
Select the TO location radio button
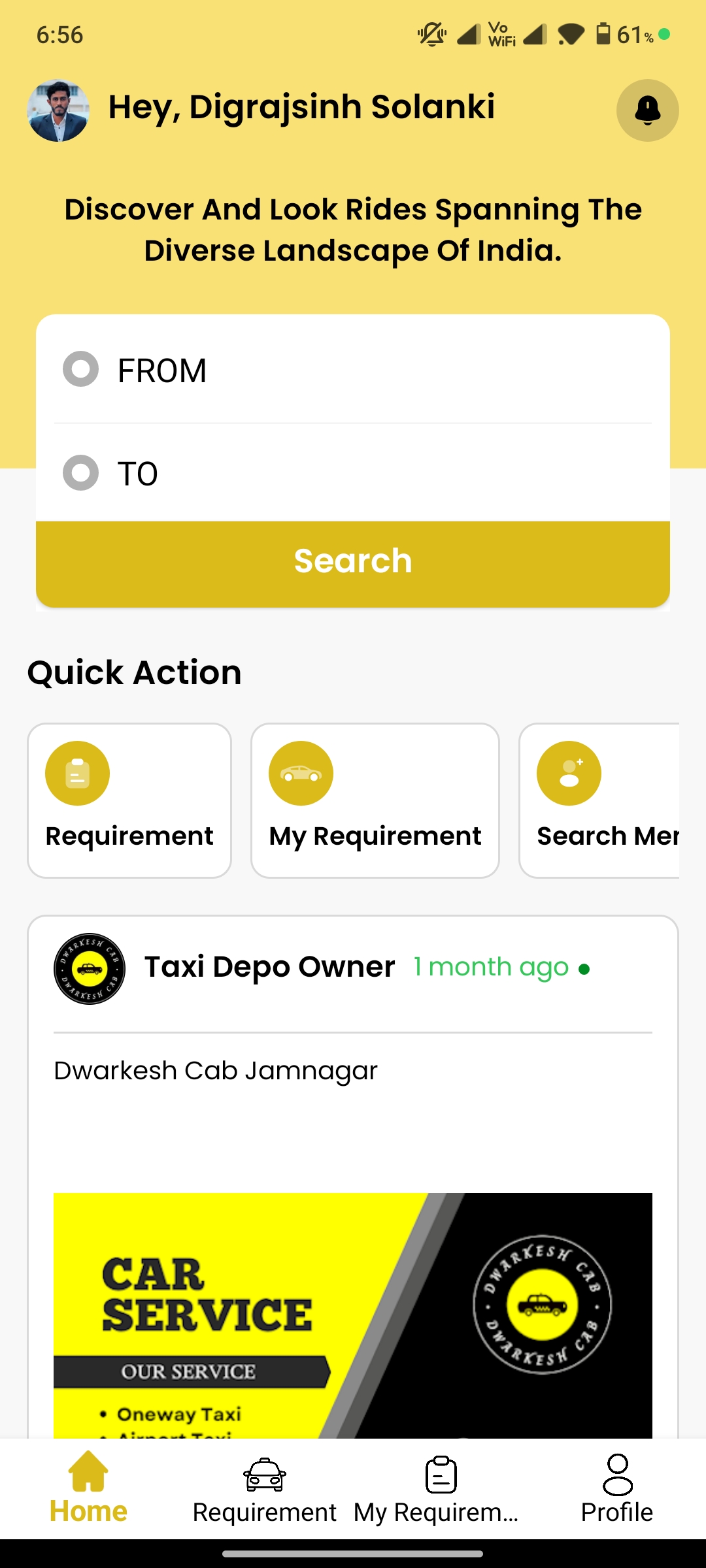[x=82, y=472]
